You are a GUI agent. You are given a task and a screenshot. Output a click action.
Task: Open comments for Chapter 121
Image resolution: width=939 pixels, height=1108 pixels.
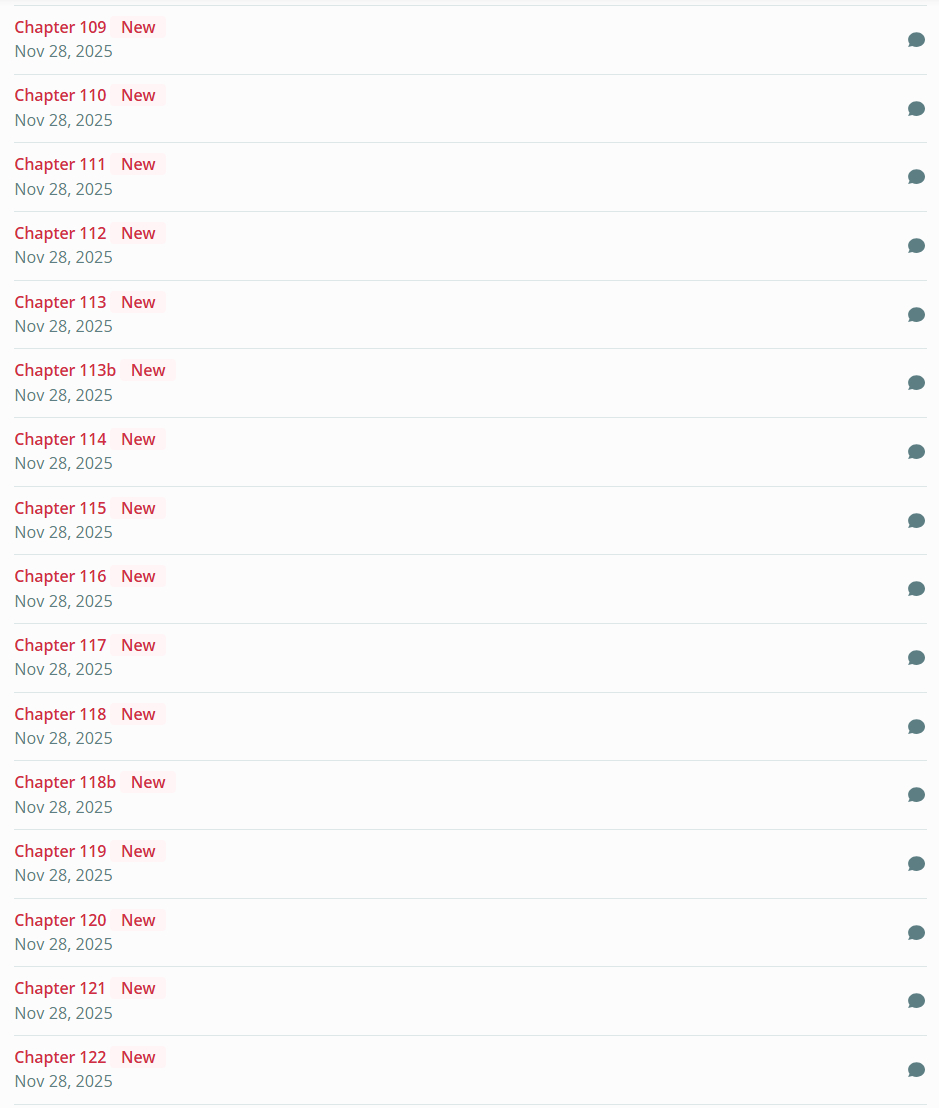coord(916,1001)
